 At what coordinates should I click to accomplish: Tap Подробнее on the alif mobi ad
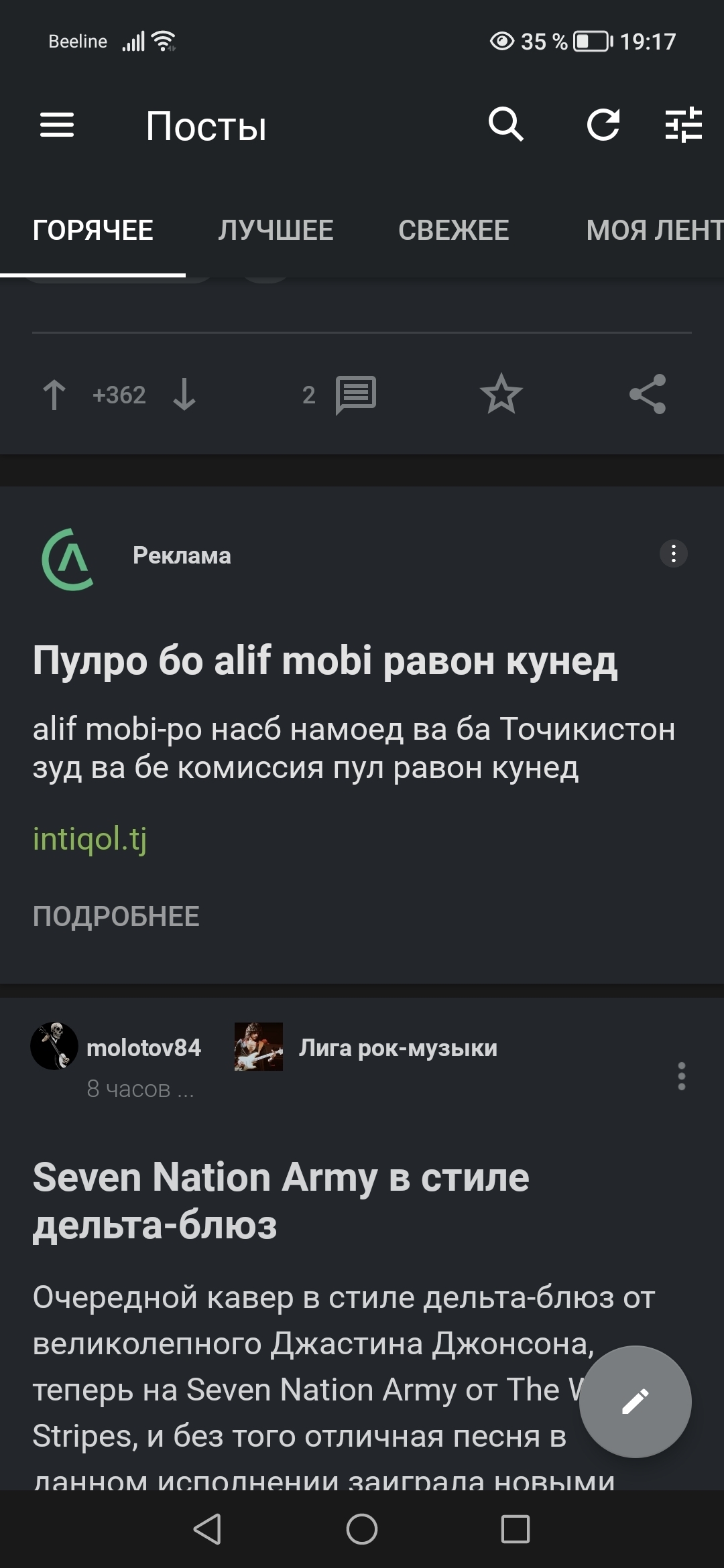point(116,916)
